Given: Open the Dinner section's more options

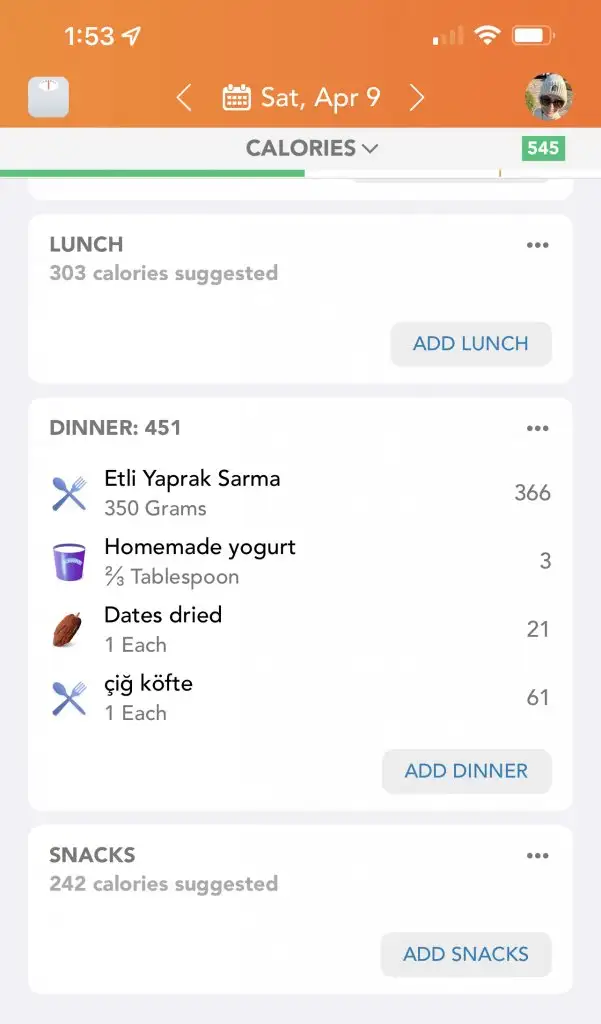Looking at the screenshot, I should point(538,428).
